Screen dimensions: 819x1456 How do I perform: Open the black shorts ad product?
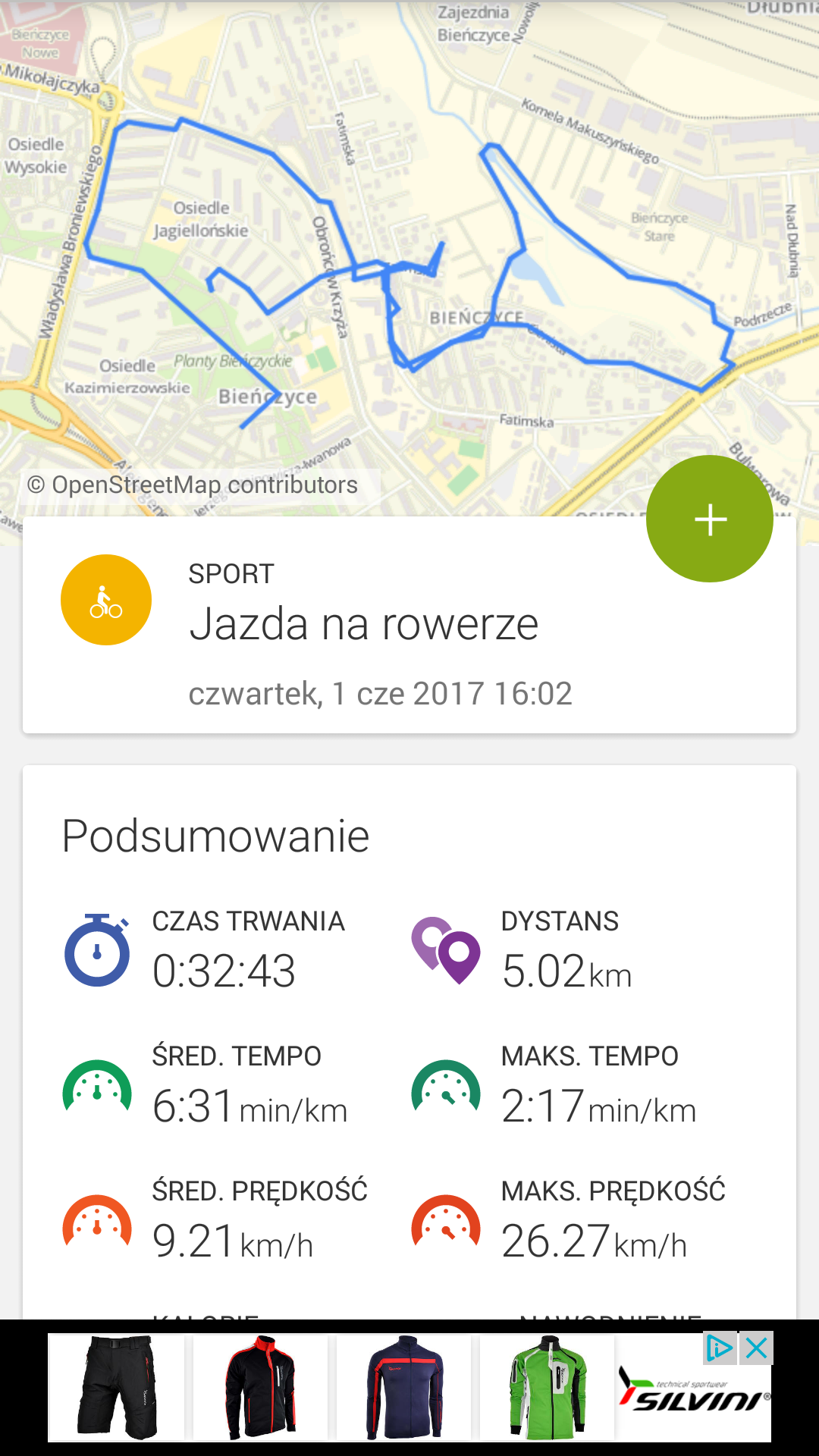pyautogui.click(x=117, y=1388)
